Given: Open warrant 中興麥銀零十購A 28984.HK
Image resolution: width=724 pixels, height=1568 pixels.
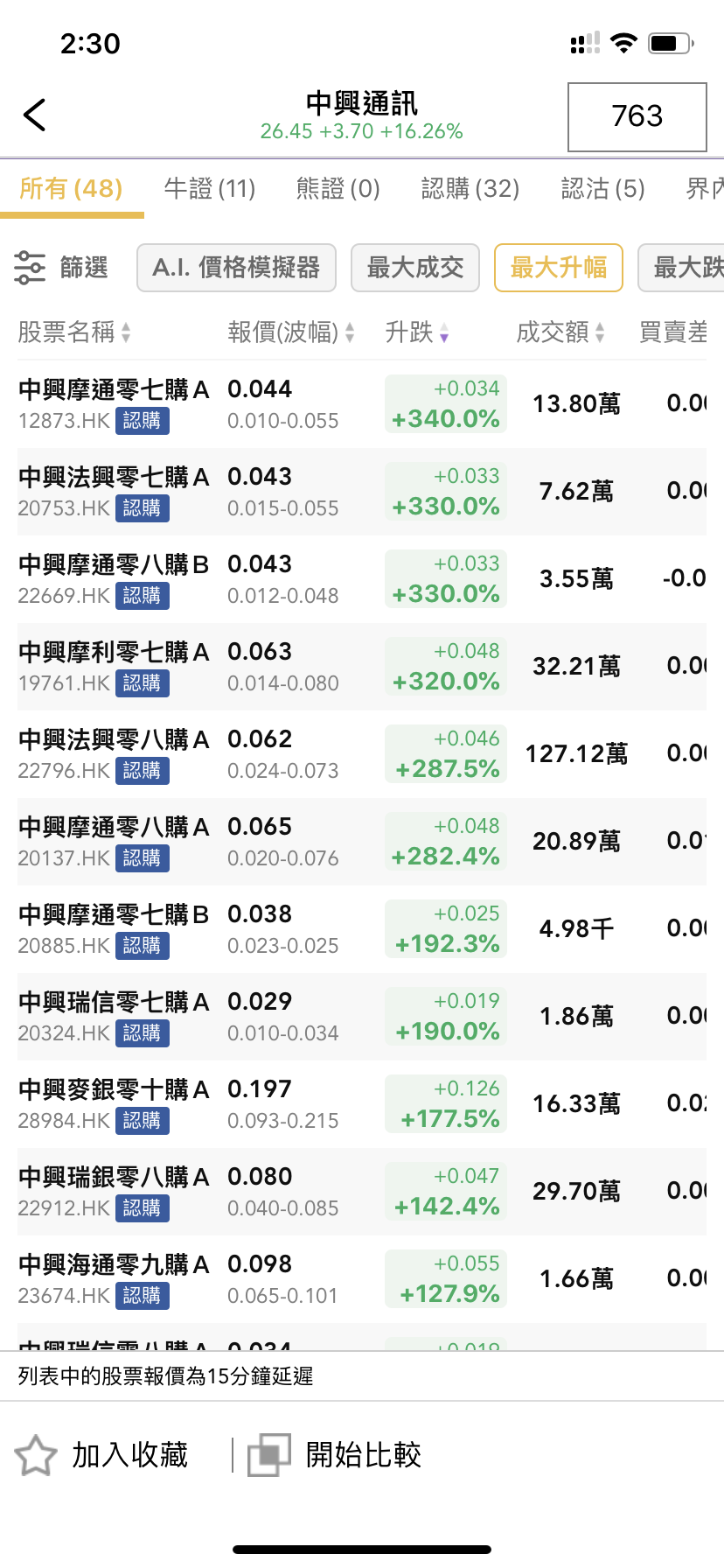Looking at the screenshot, I should coord(362,1104).
